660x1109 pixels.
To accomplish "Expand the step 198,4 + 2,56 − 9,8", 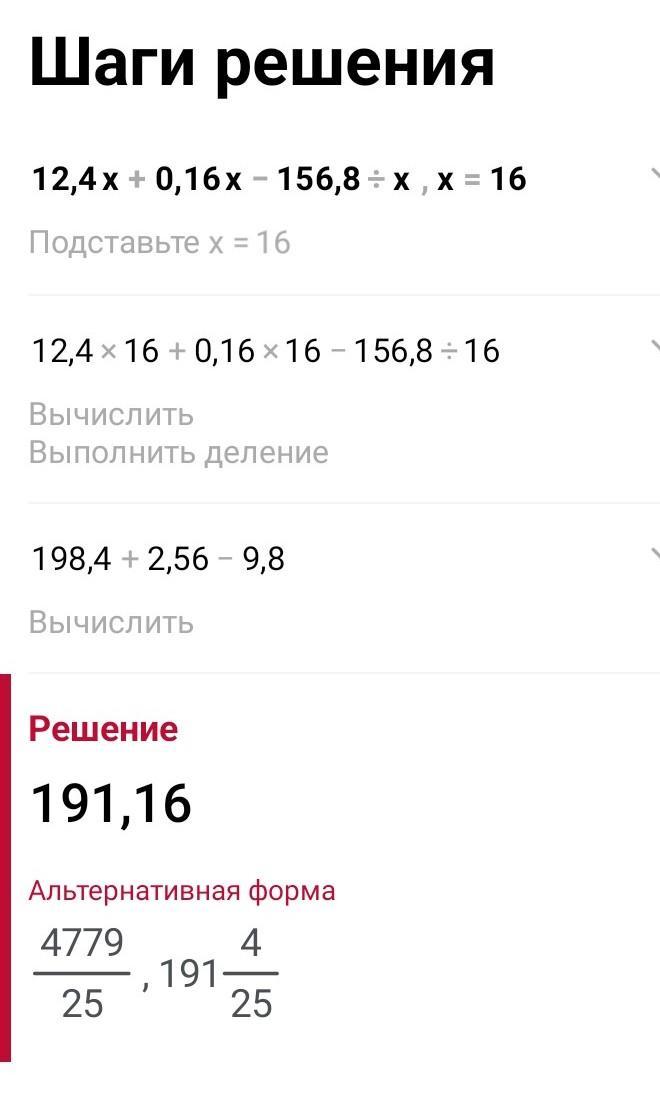I will point(654,555).
